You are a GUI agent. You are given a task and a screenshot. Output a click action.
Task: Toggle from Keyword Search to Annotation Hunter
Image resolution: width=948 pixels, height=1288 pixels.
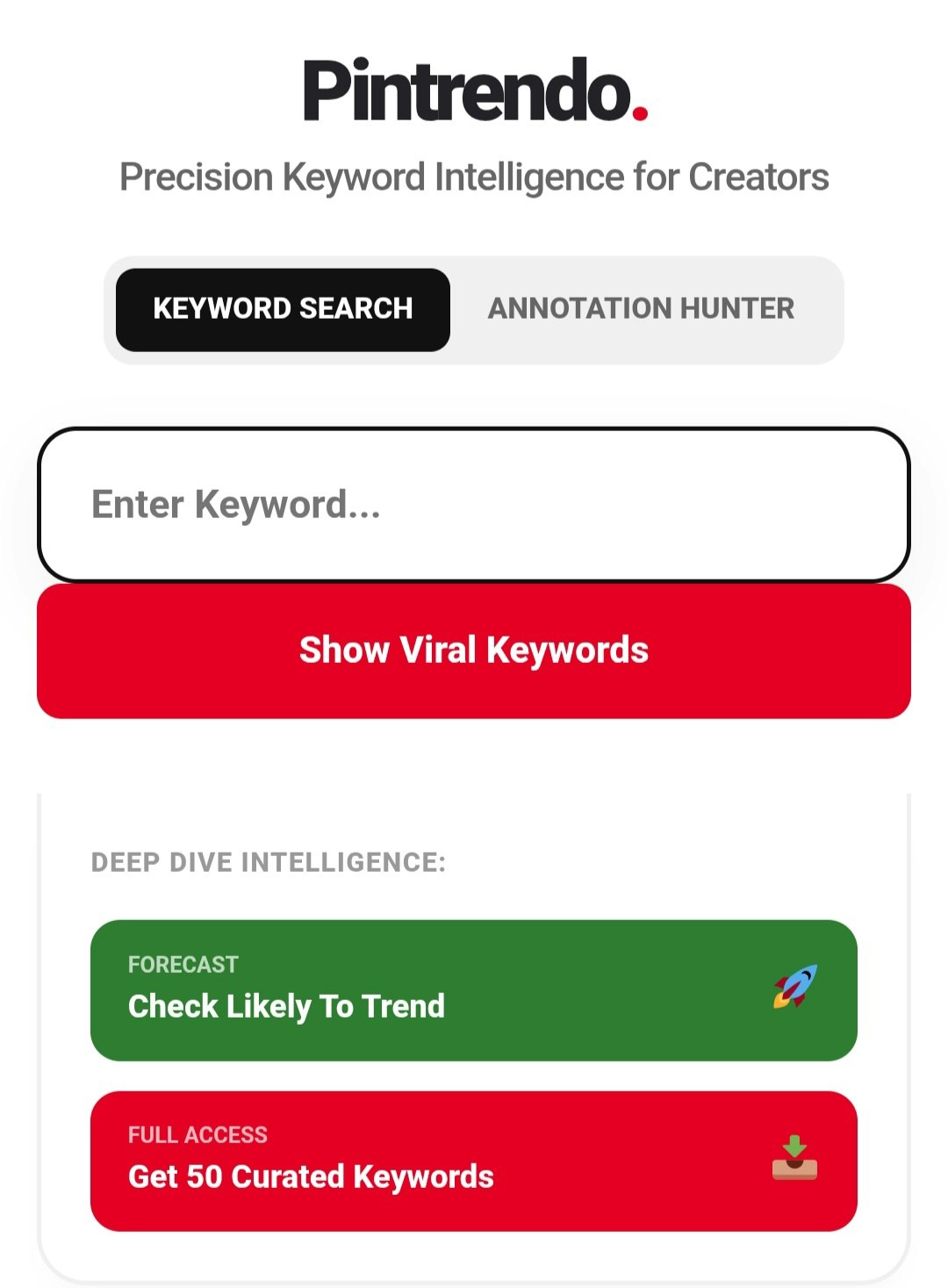642,309
